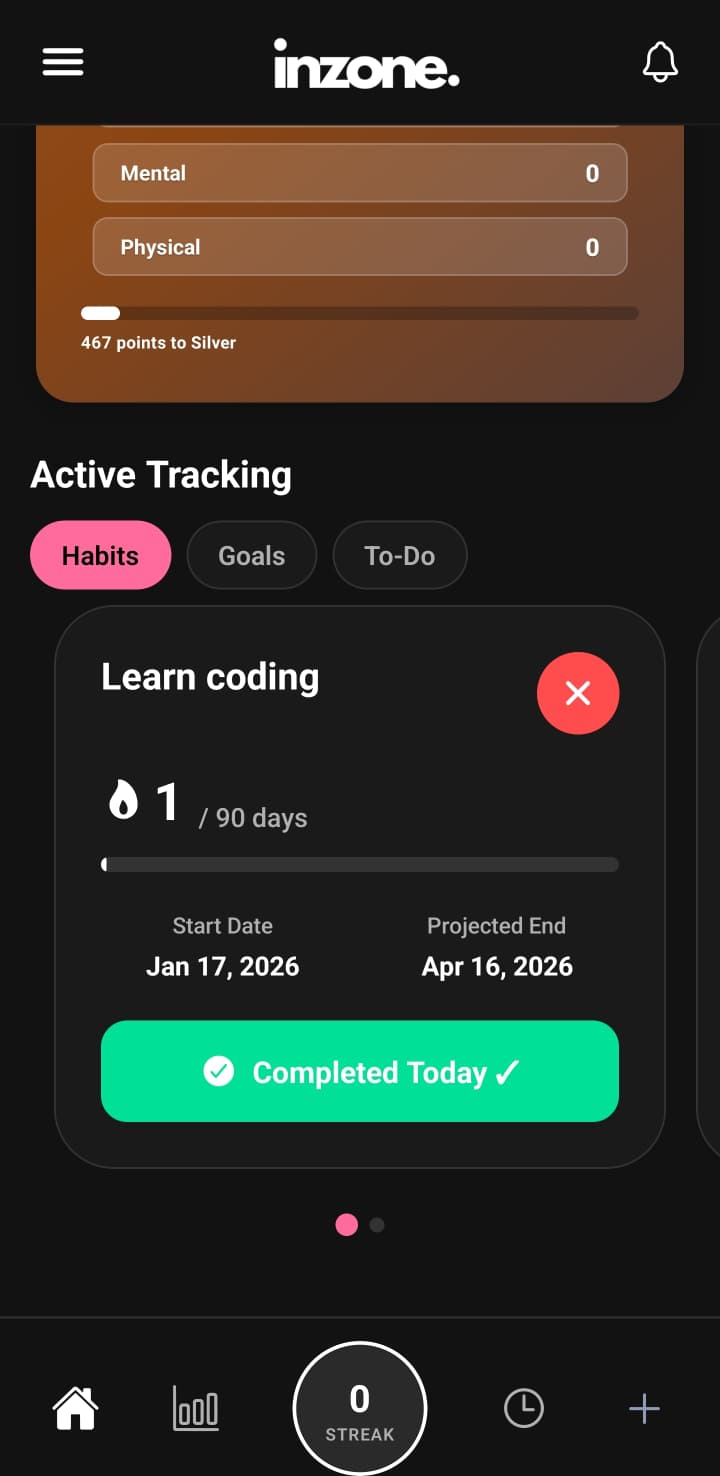
Task: Toggle the Habits filter pill
Action: pyautogui.click(x=100, y=555)
